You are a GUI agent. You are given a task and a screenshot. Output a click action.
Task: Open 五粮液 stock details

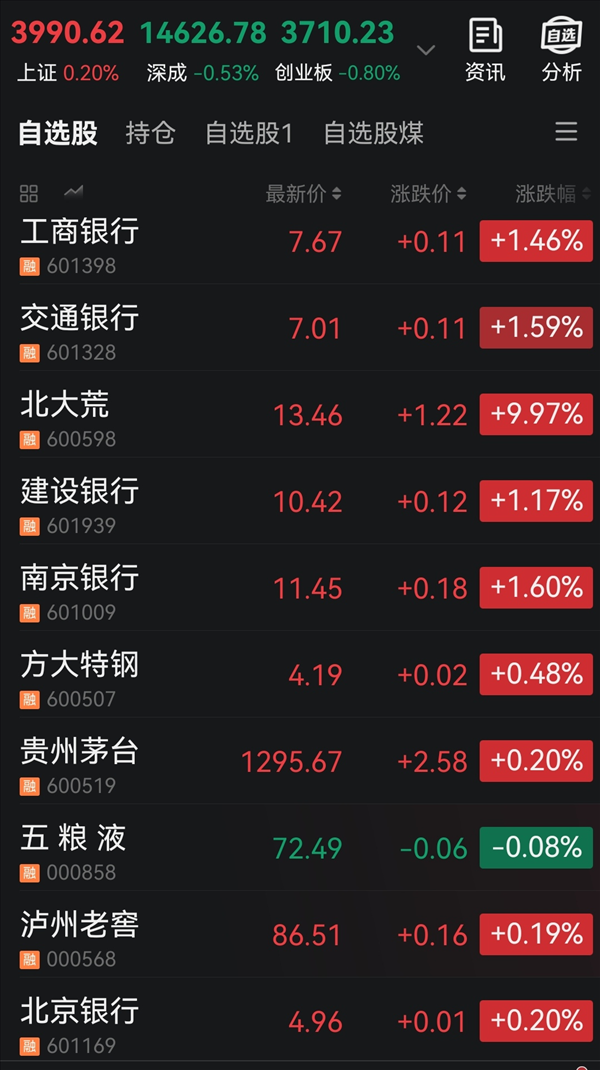300,848
